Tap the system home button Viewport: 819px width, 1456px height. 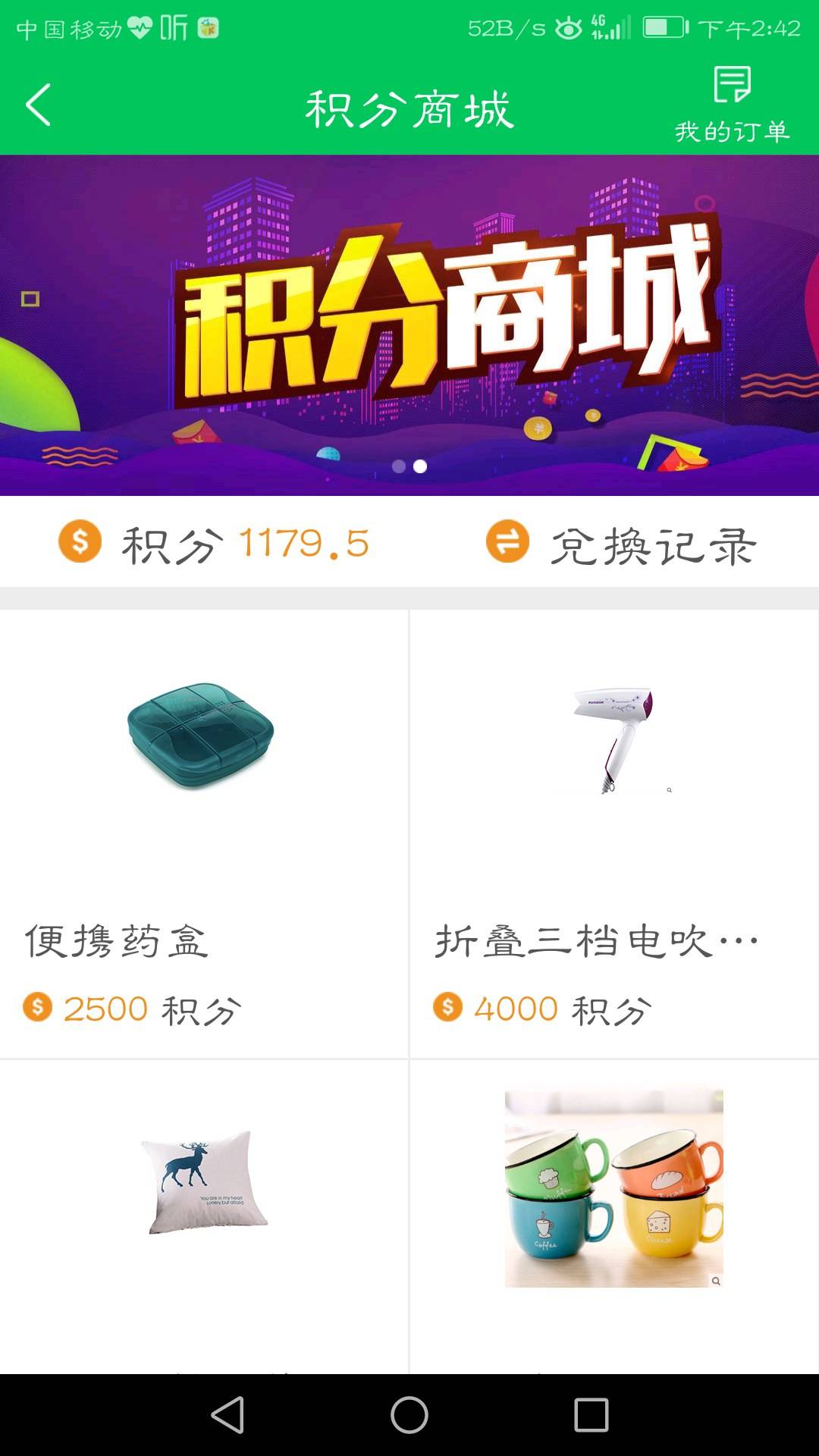tap(409, 1415)
